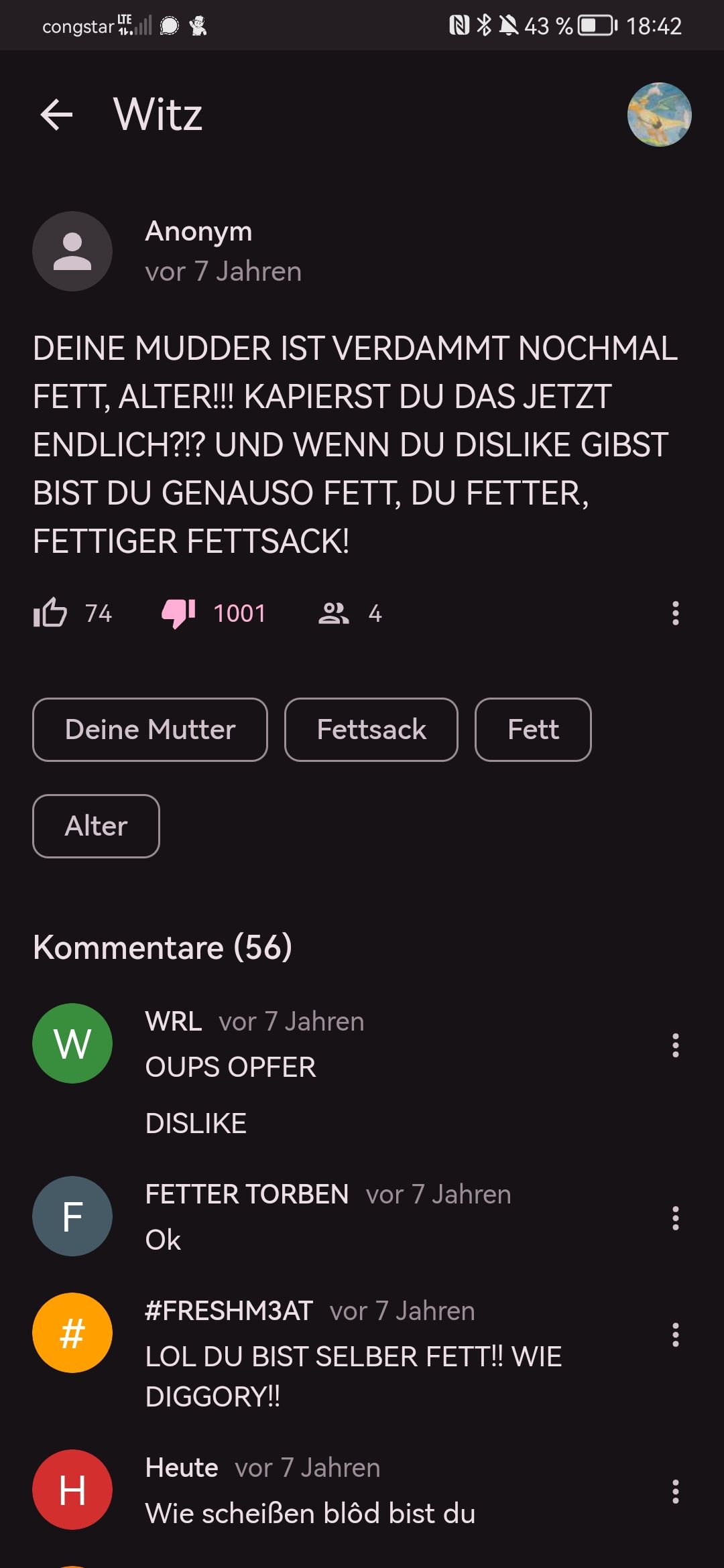Show more options on #FRESHM3AT's comment
724x1568 pixels.
click(x=675, y=1335)
